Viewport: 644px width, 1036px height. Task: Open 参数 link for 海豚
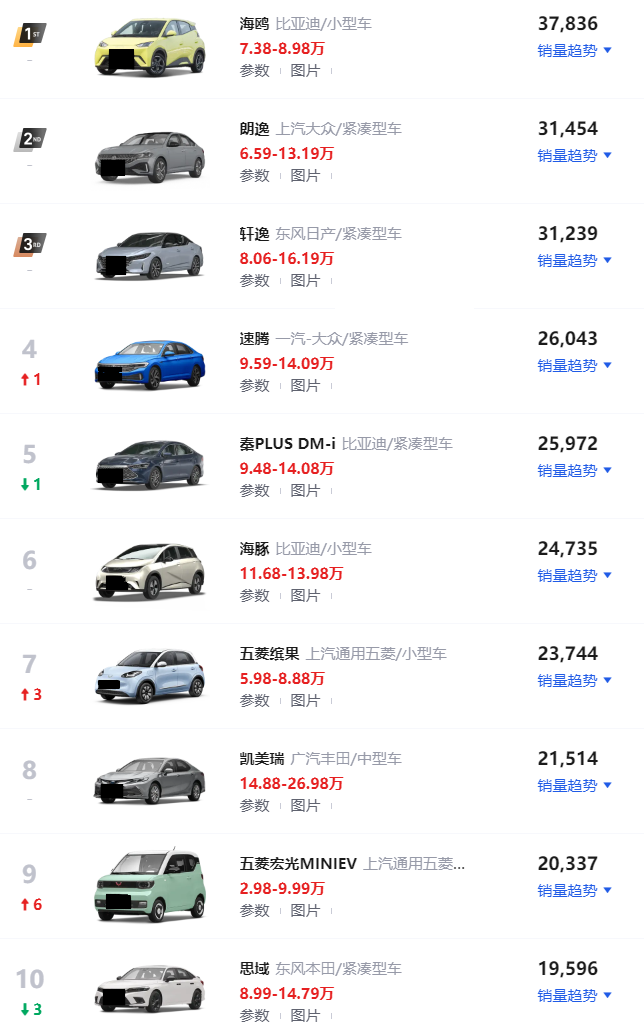click(254, 596)
